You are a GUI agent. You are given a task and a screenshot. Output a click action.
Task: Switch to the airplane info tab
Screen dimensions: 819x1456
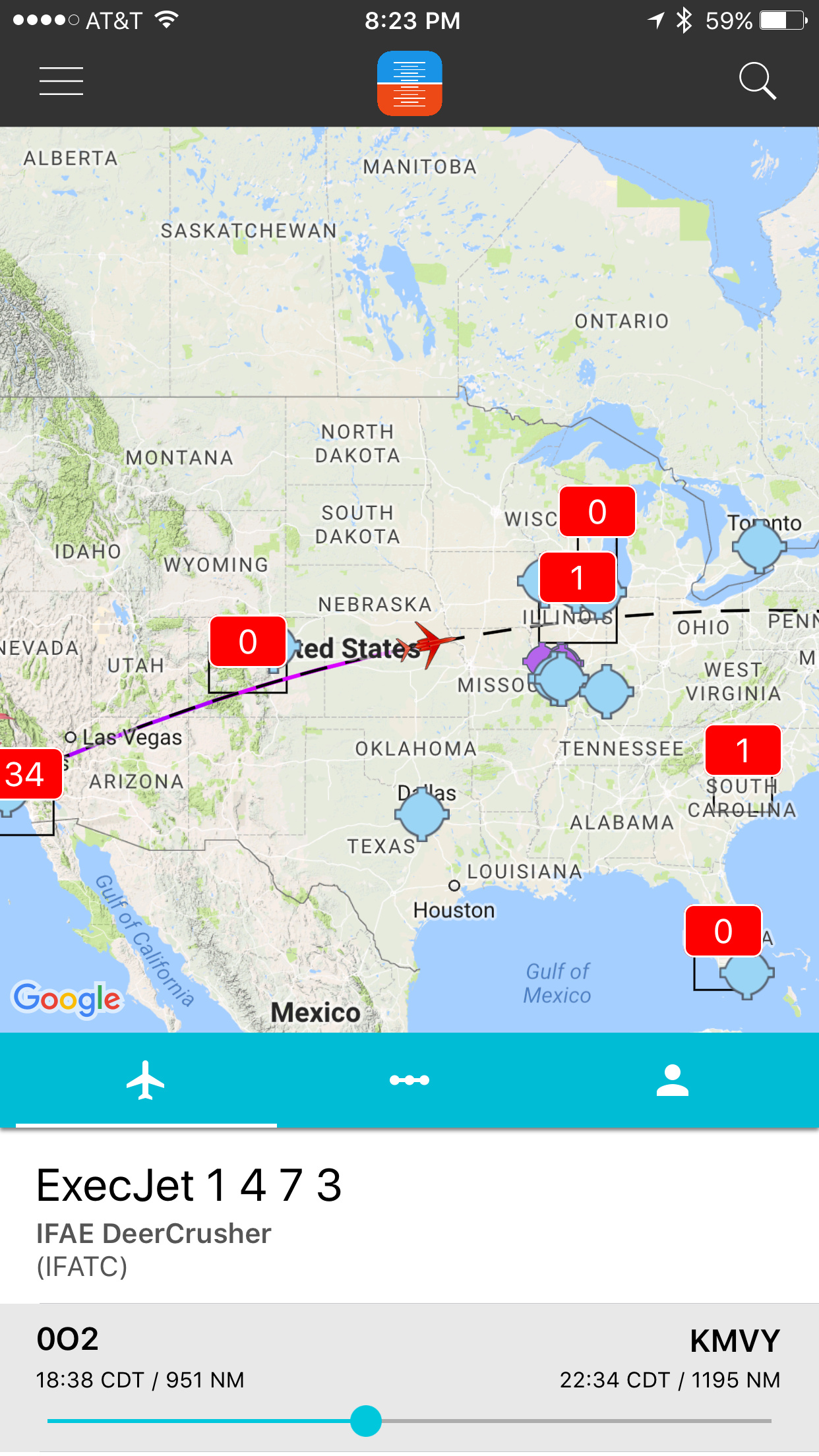(x=146, y=1080)
